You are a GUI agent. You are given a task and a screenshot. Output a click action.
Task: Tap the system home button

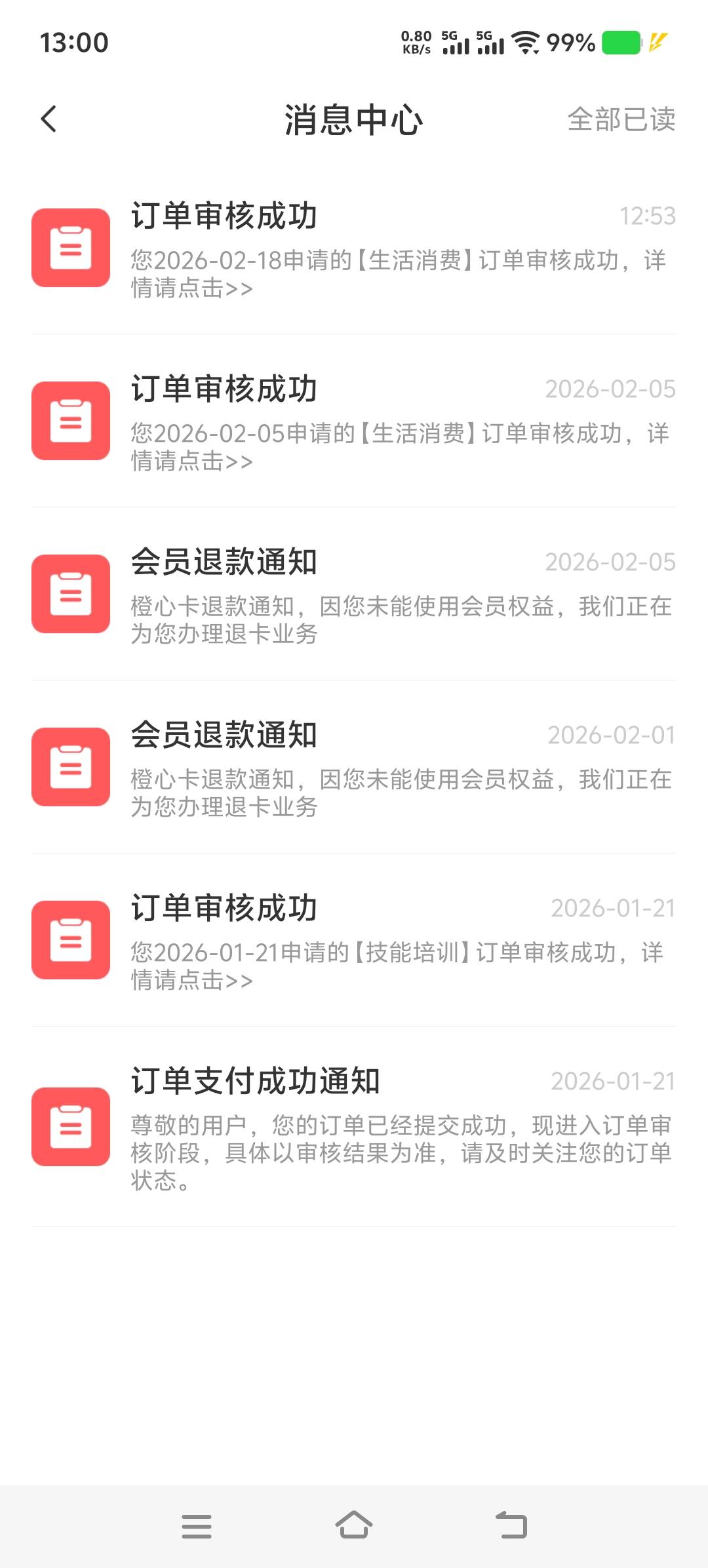354,1526
